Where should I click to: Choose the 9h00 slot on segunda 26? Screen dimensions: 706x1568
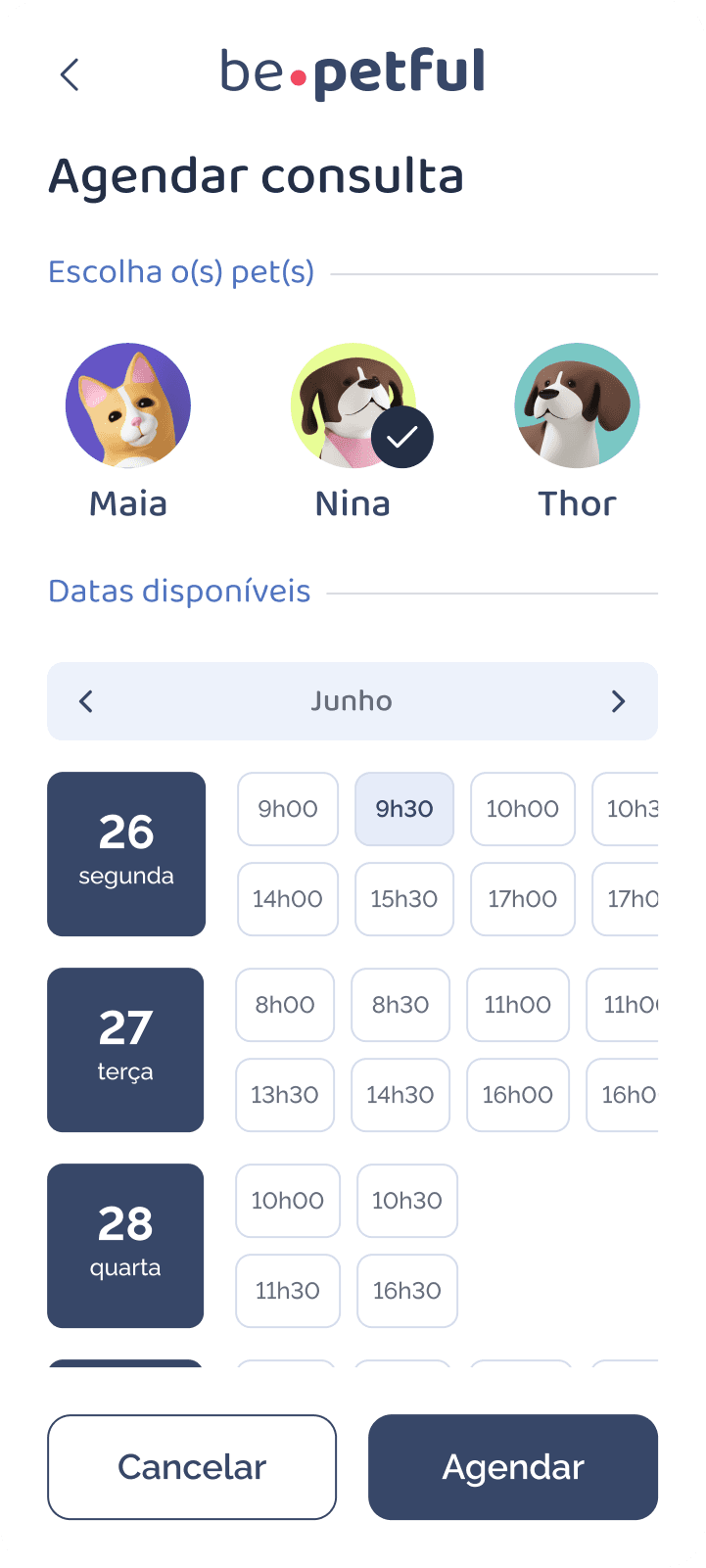[x=288, y=809]
